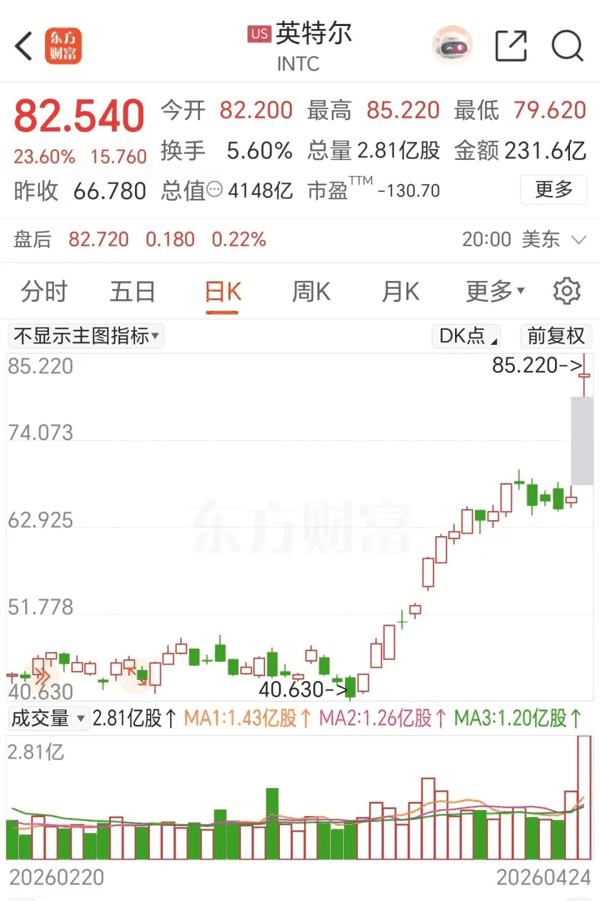This screenshot has height=901, width=600.
Task: Share the Intel stock page
Action: pos(511,45)
